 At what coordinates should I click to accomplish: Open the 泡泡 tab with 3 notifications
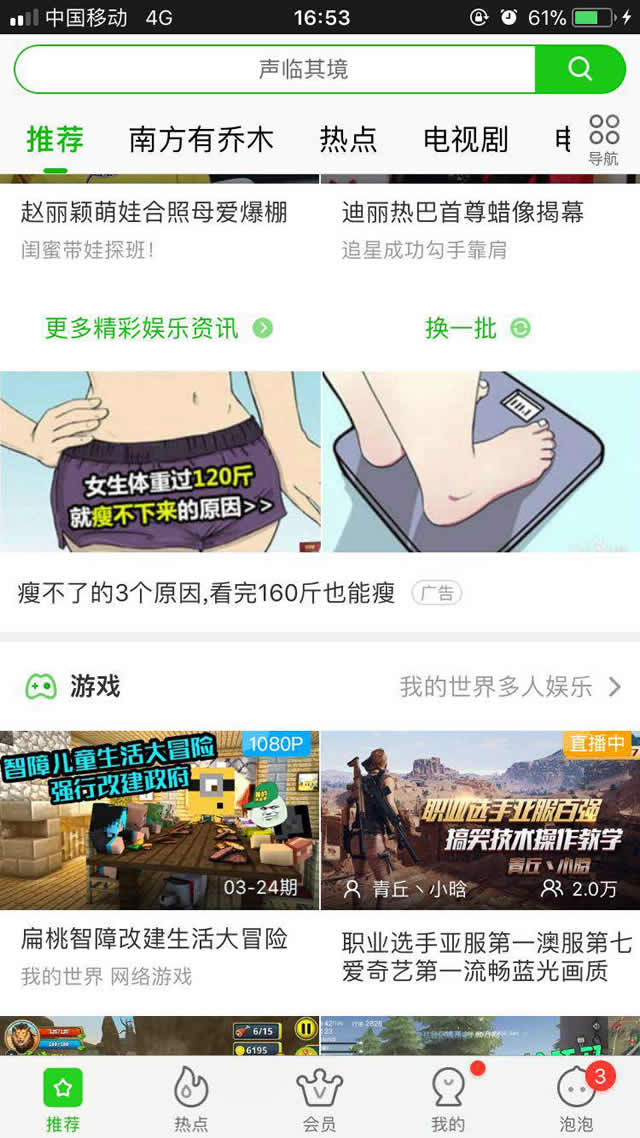pos(576,1097)
